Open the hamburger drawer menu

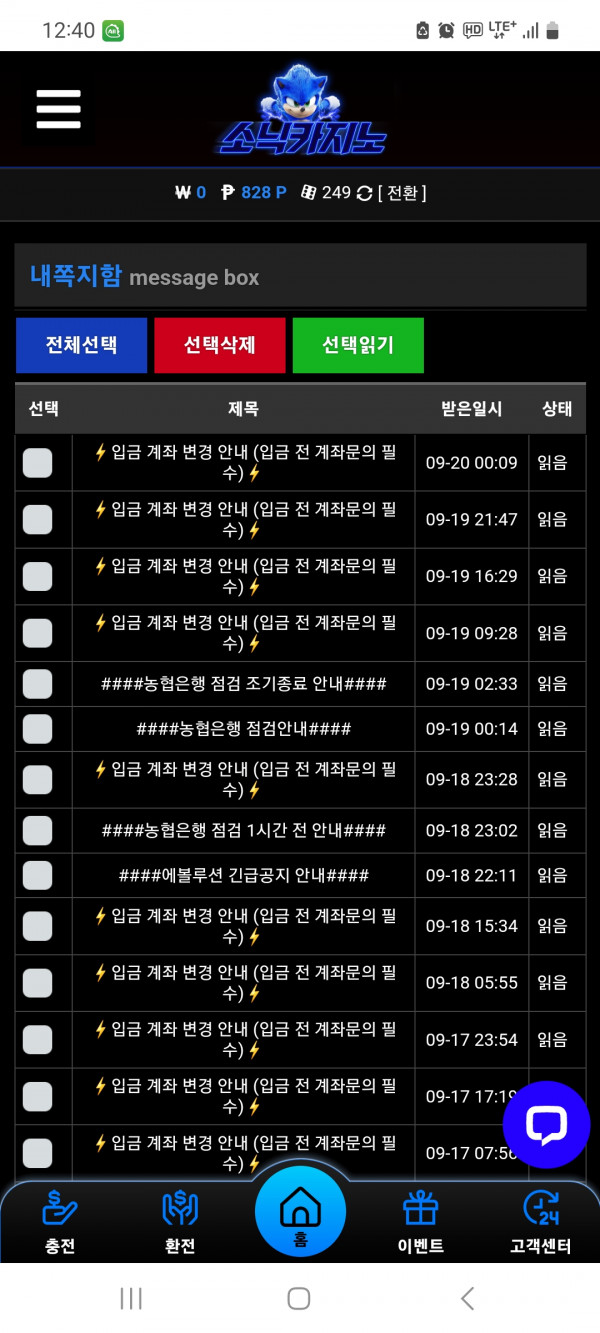(58, 109)
